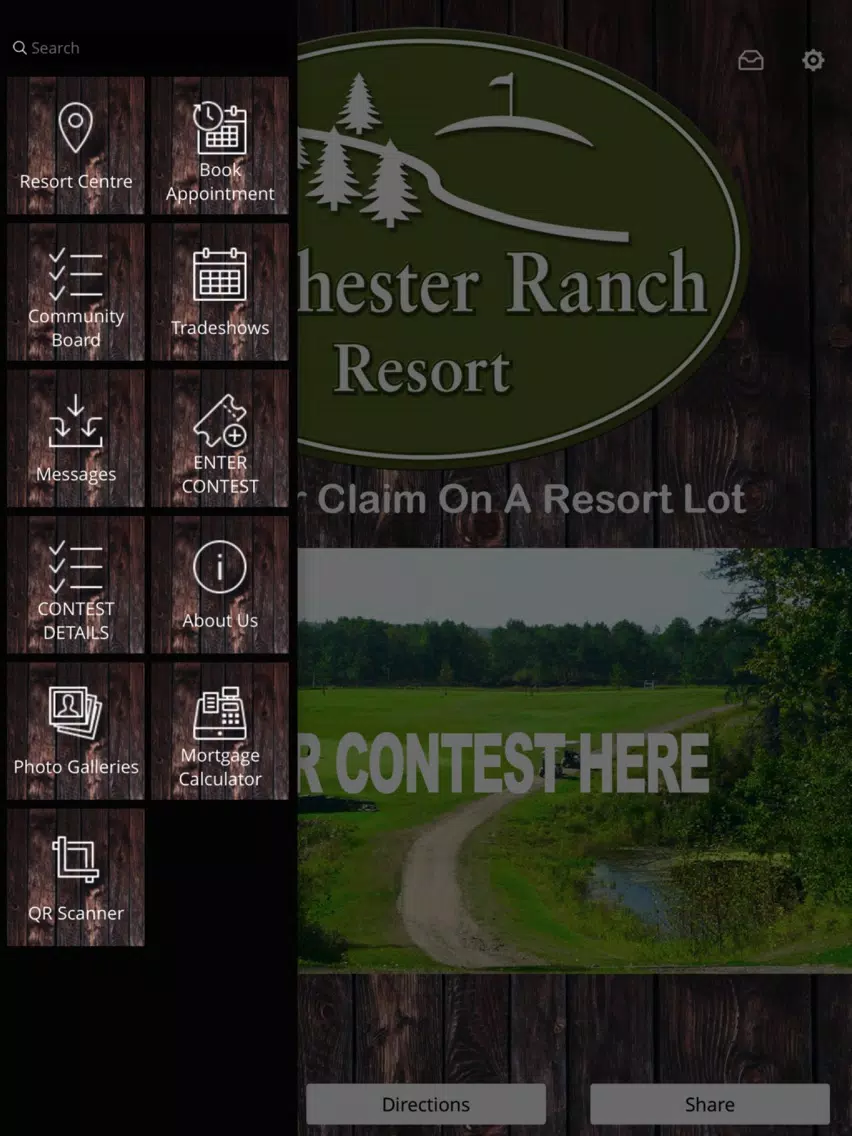The width and height of the screenshot is (852, 1136).
Task: Open the inbox icon
Action: pyautogui.click(x=751, y=61)
